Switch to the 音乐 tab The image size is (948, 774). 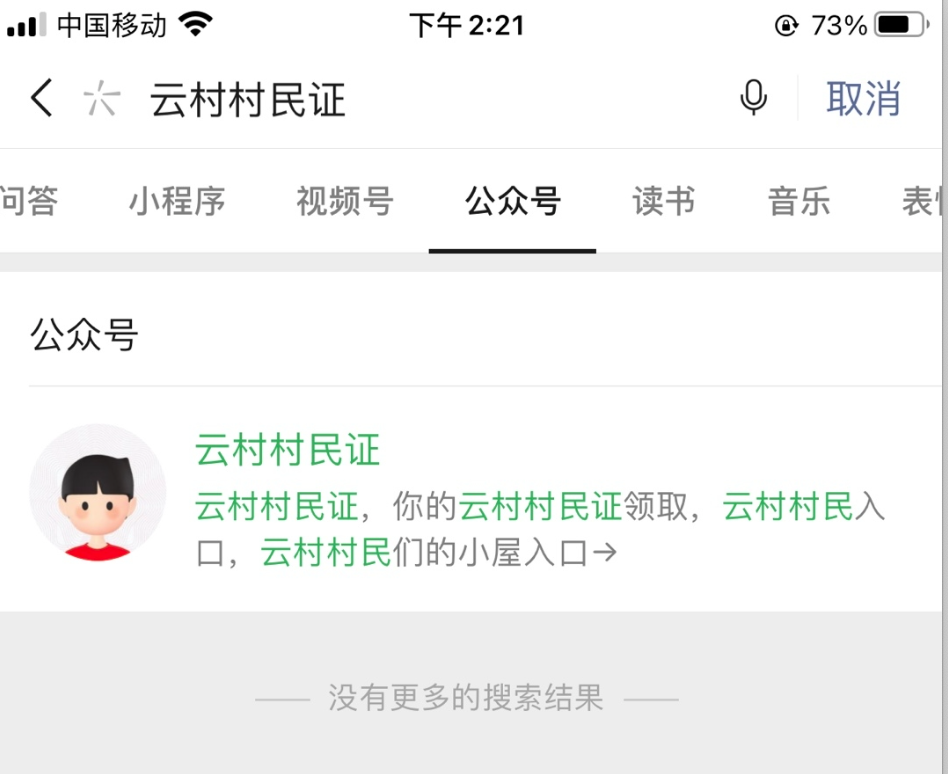click(798, 202)
